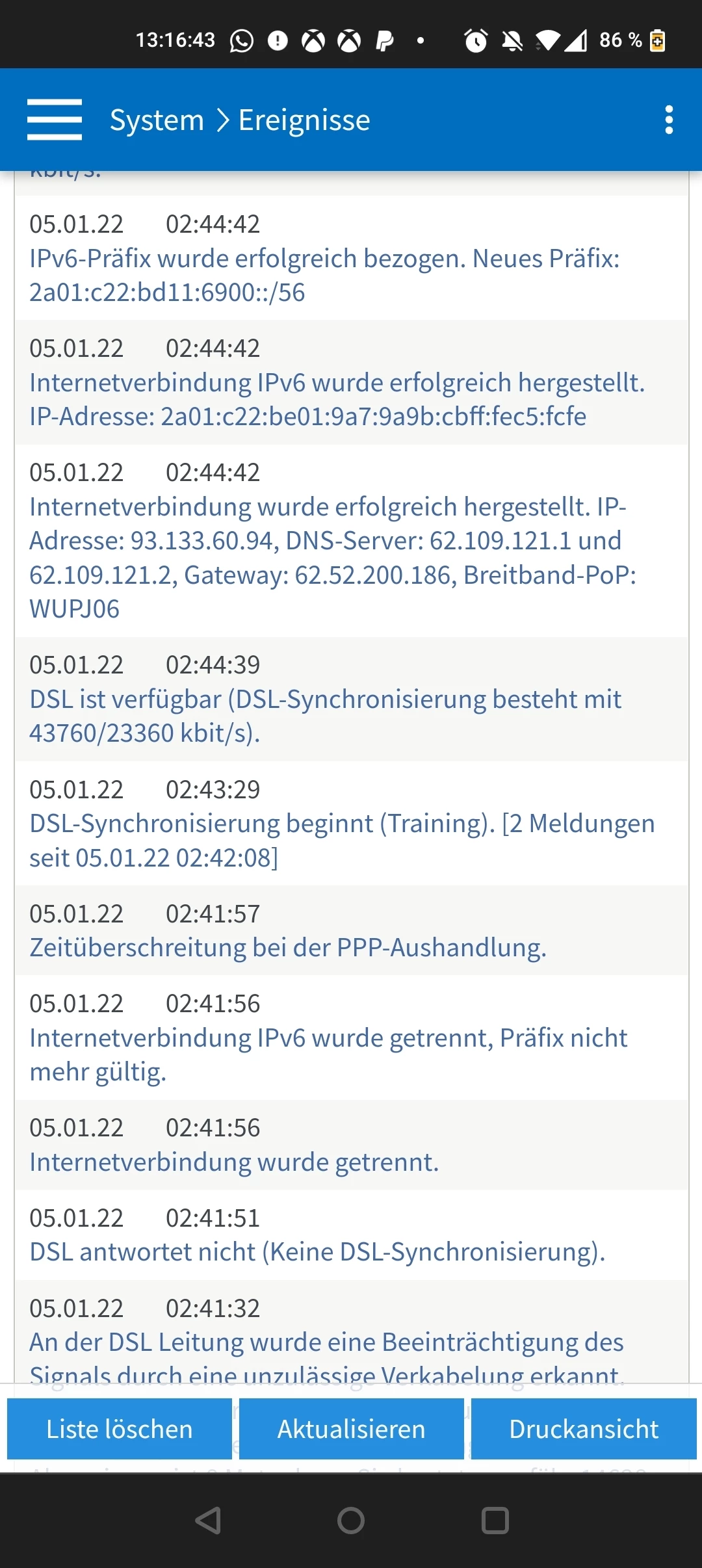Go to the home screen
Viewport: 702px width, 1568px height.
pos(351,1521)
